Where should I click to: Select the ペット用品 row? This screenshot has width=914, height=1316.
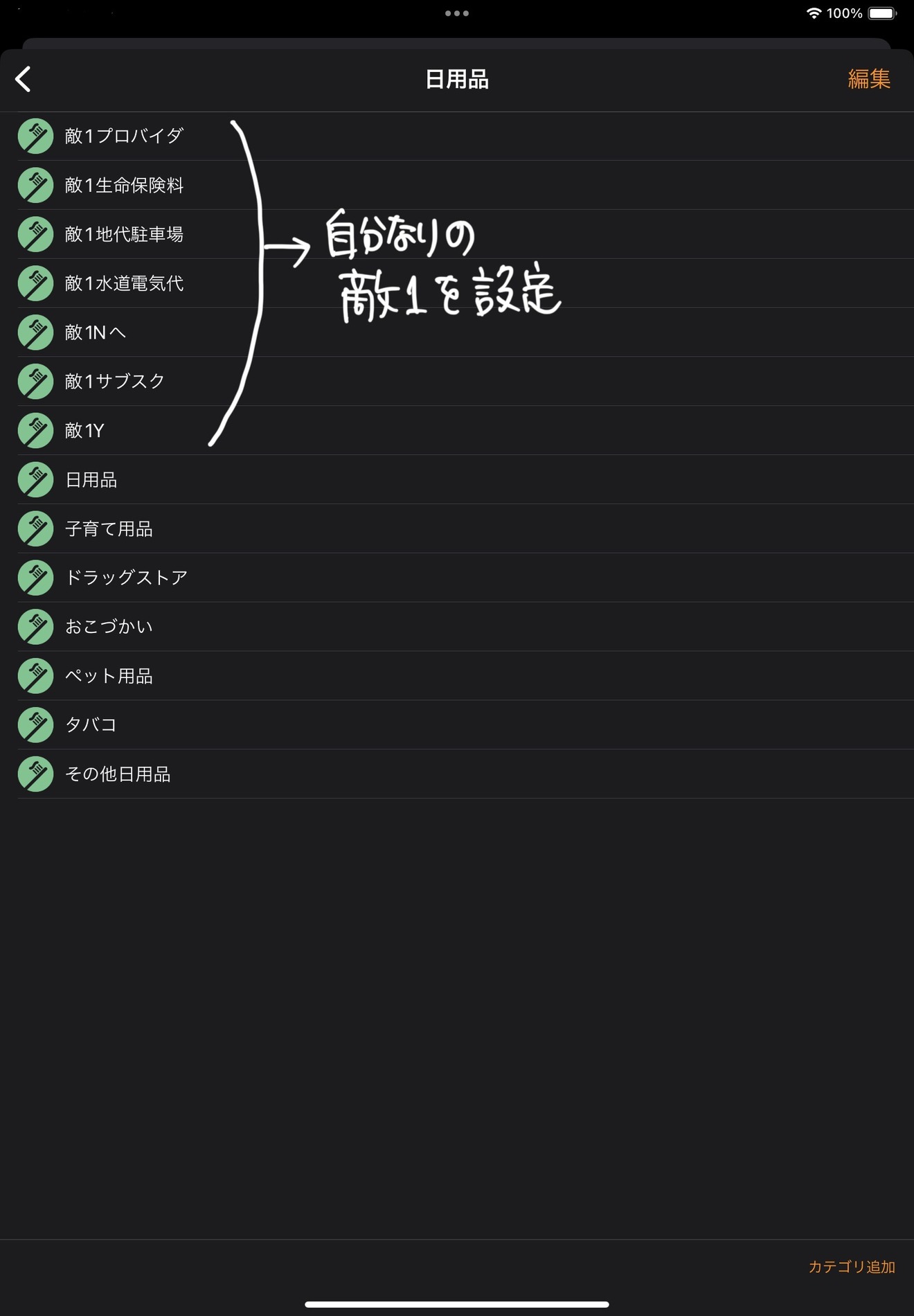(109, 675)
